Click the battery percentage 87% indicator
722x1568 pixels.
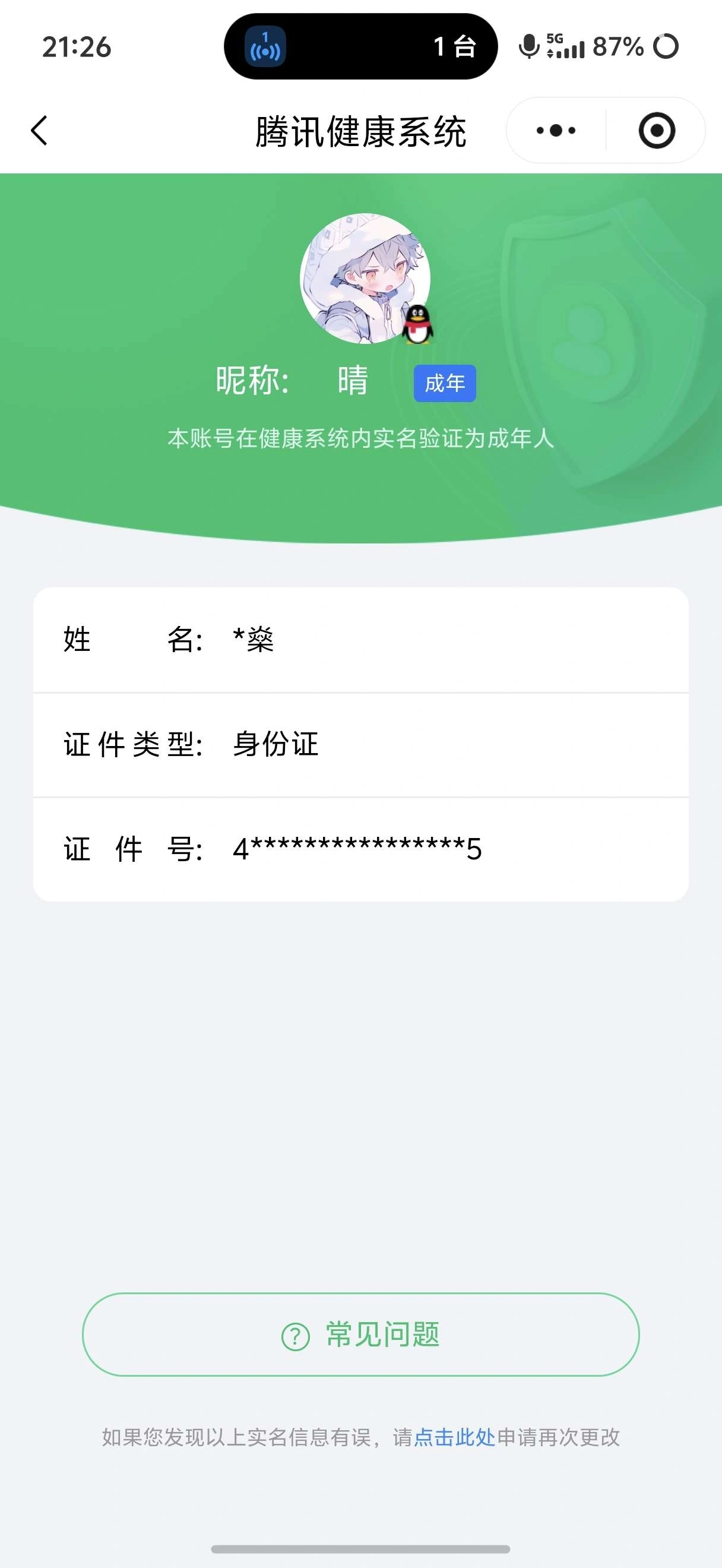[617, 46]
